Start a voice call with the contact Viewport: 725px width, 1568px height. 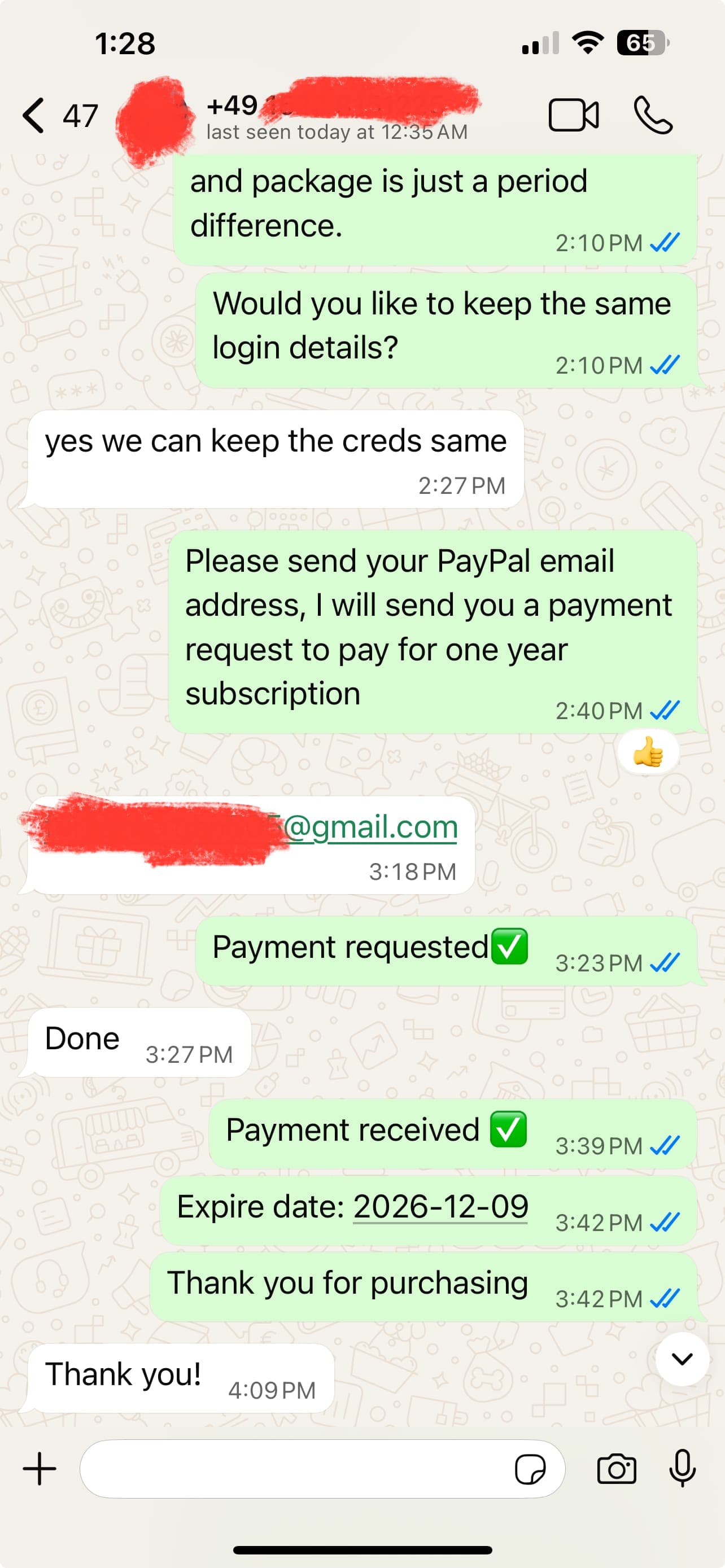point(653,115)
